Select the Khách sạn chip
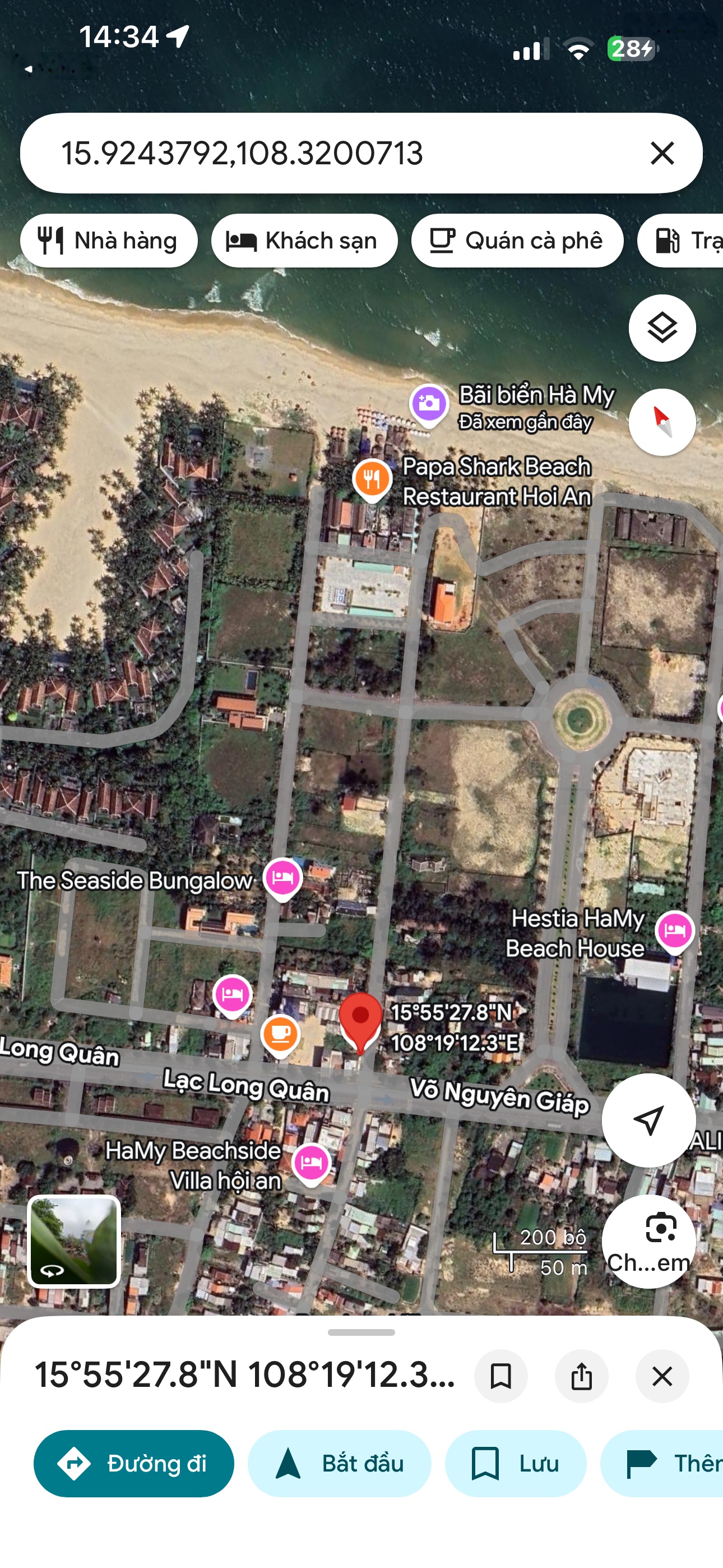 304,241
